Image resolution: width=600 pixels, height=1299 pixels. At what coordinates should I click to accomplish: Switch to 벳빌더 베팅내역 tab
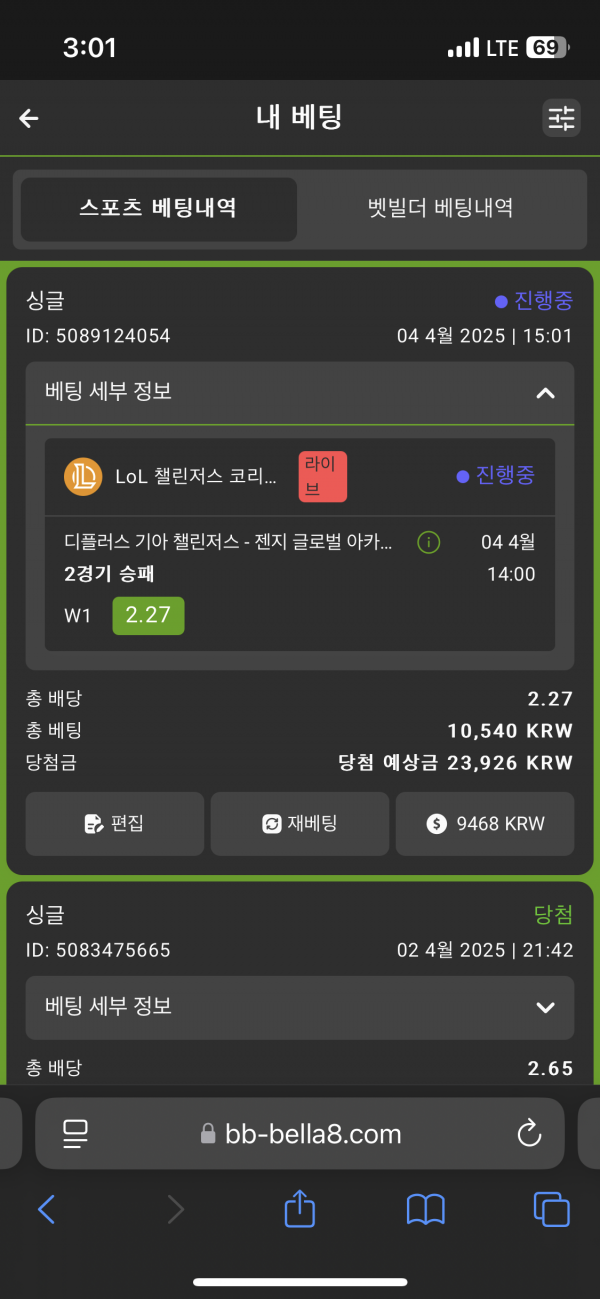point(440,209)
